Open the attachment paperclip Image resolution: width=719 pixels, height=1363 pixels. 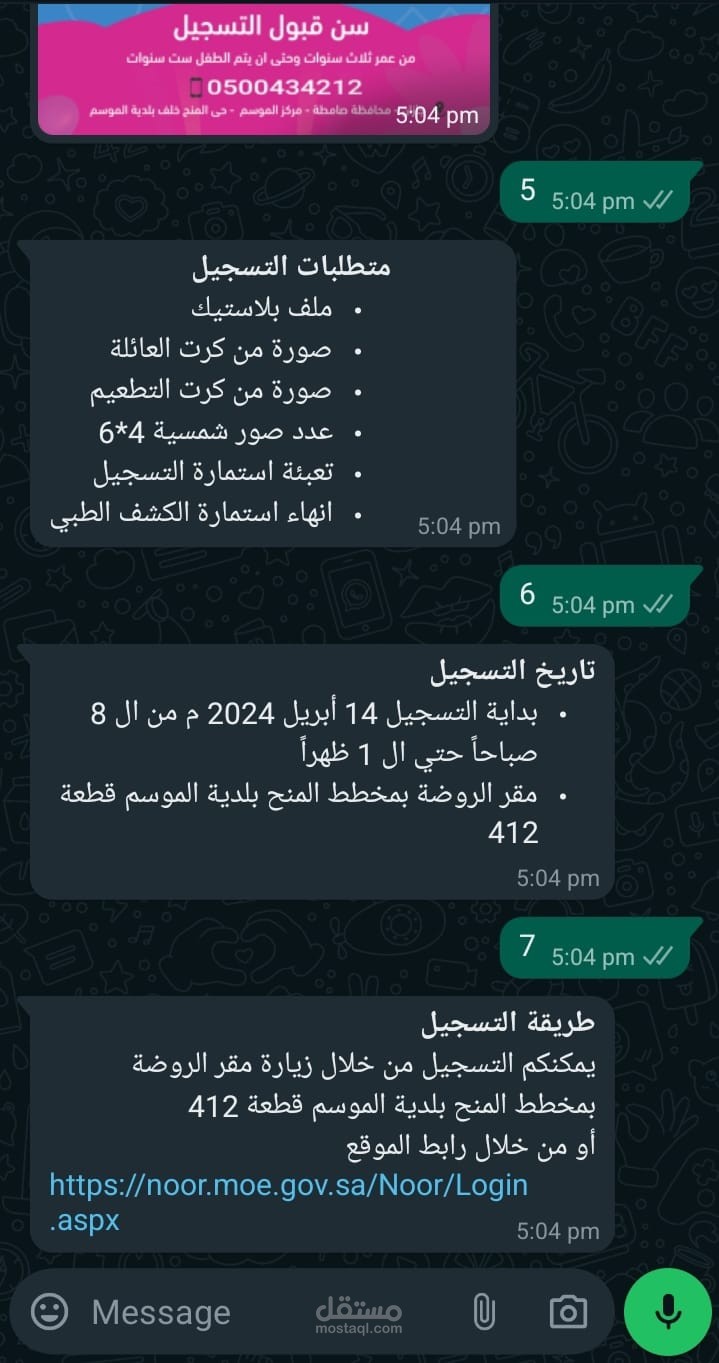[484, 1312]
